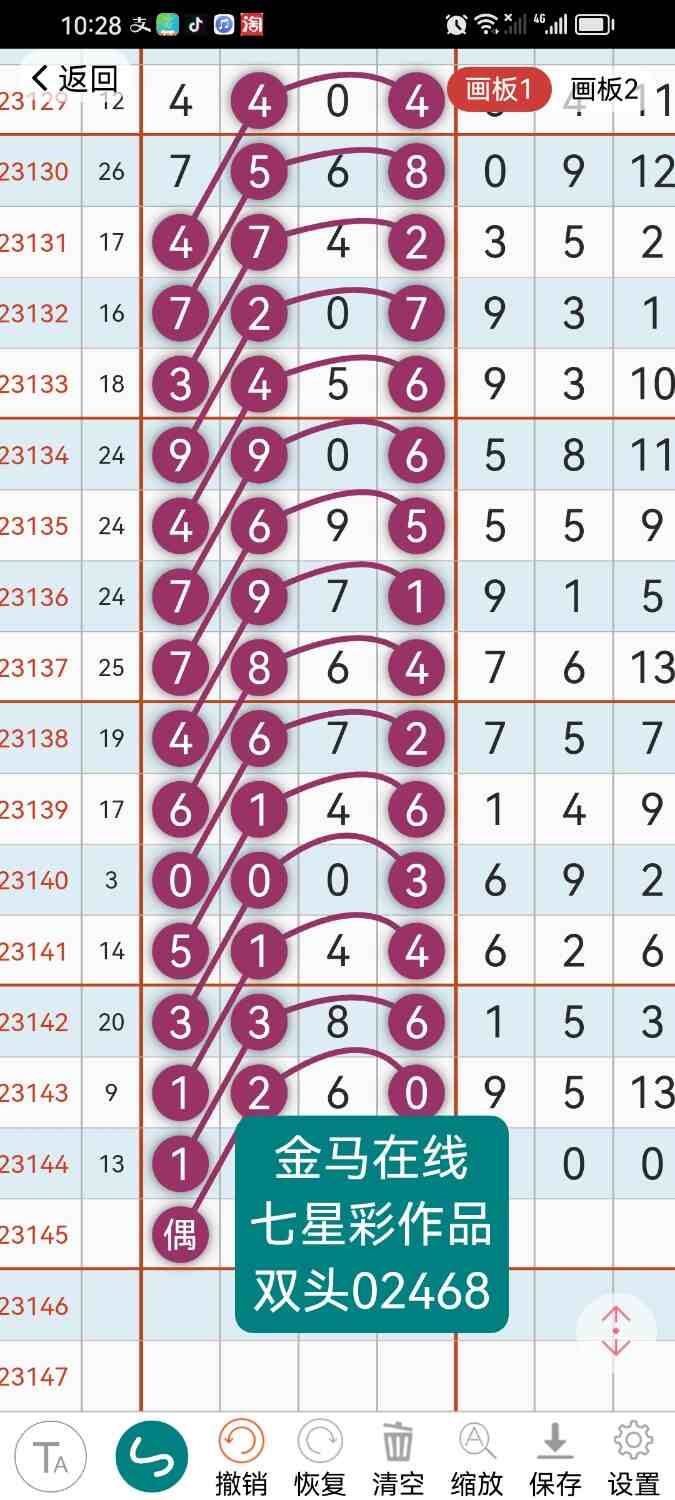Switch to the 画板1 tab
The height and width of the screenshot is (1500, 675).
(499, 89)
